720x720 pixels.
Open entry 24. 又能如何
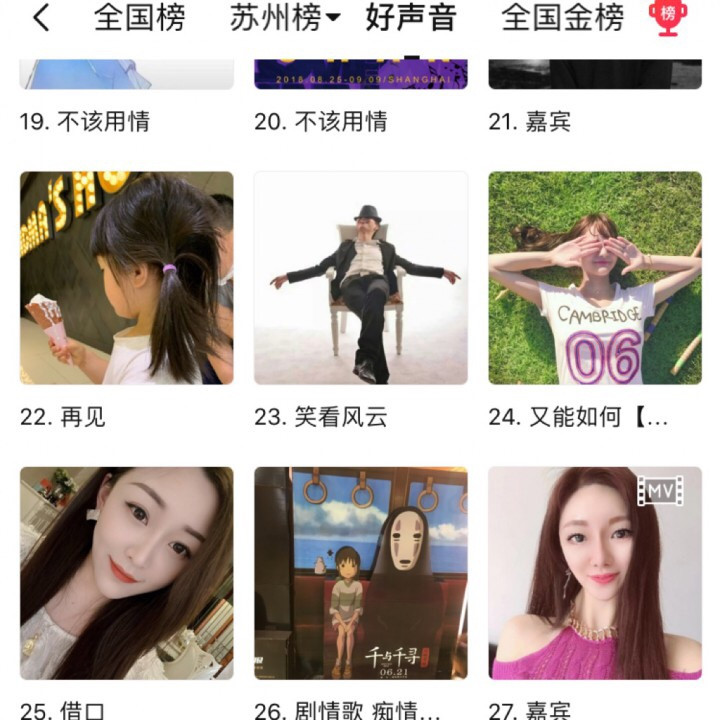(595, 278)
